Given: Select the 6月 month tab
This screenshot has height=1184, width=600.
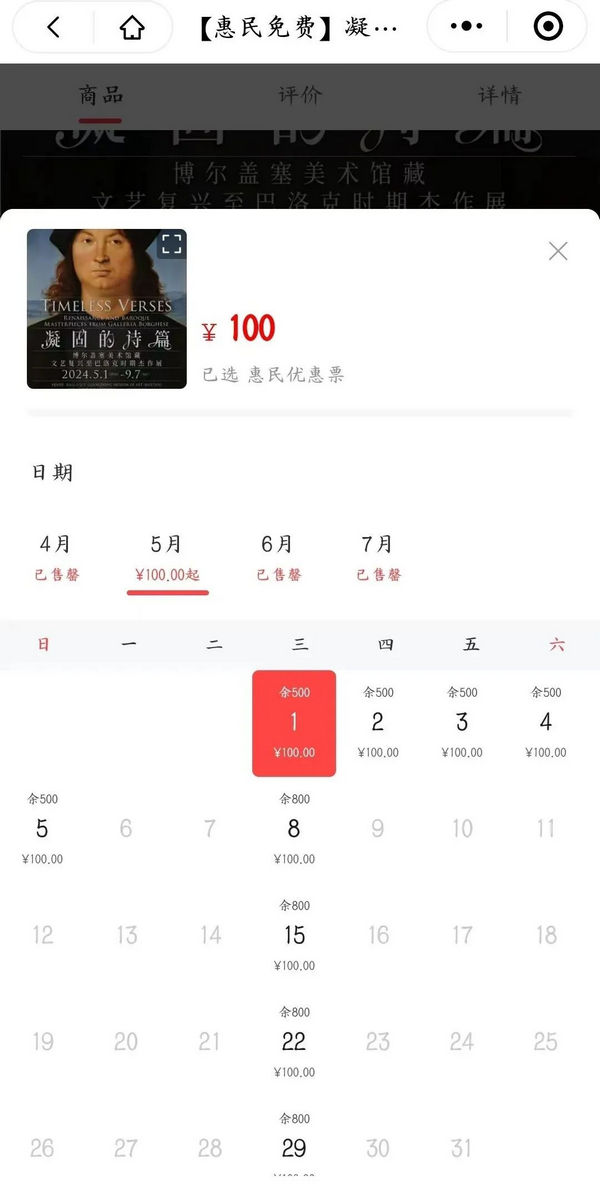Looking at the screenshot, I should coord(277,557).
